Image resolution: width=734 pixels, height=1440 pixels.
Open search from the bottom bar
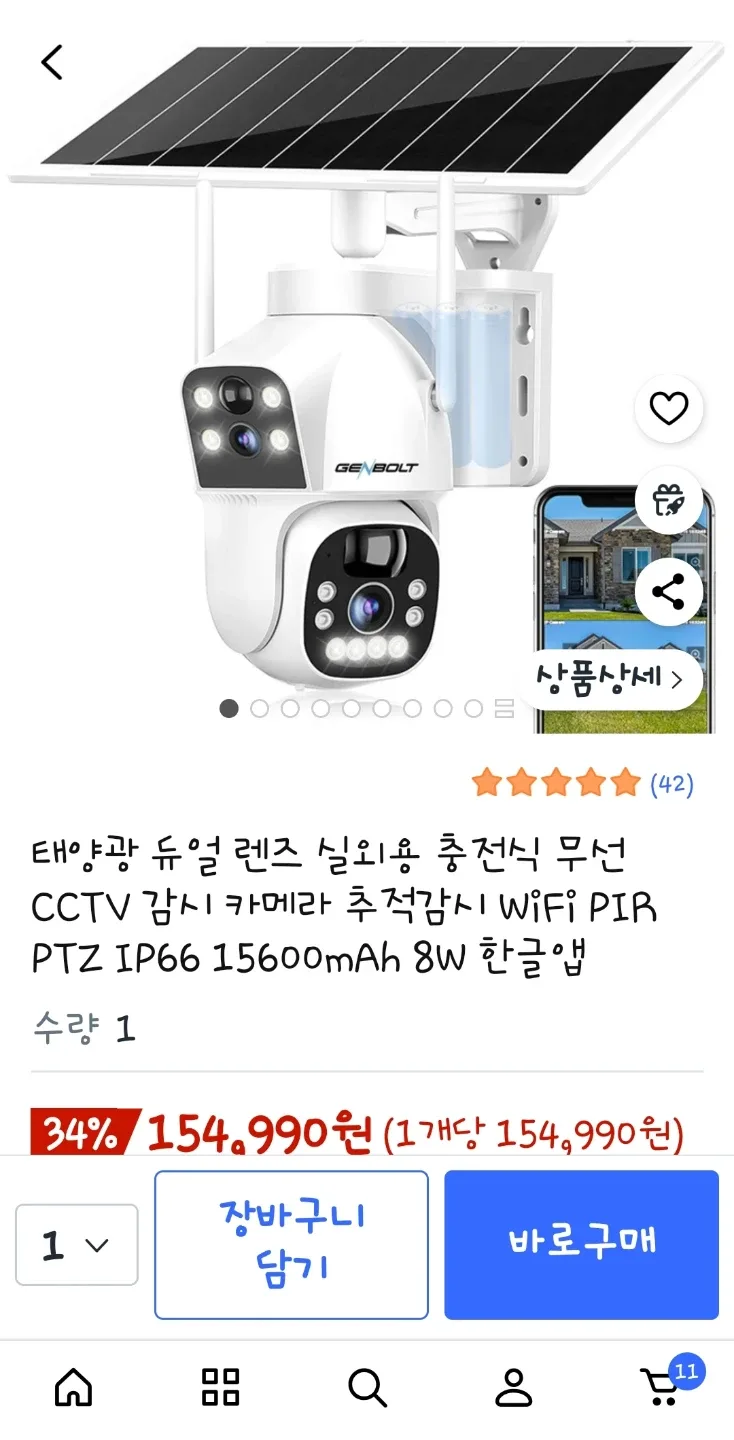click(367, 1387)
